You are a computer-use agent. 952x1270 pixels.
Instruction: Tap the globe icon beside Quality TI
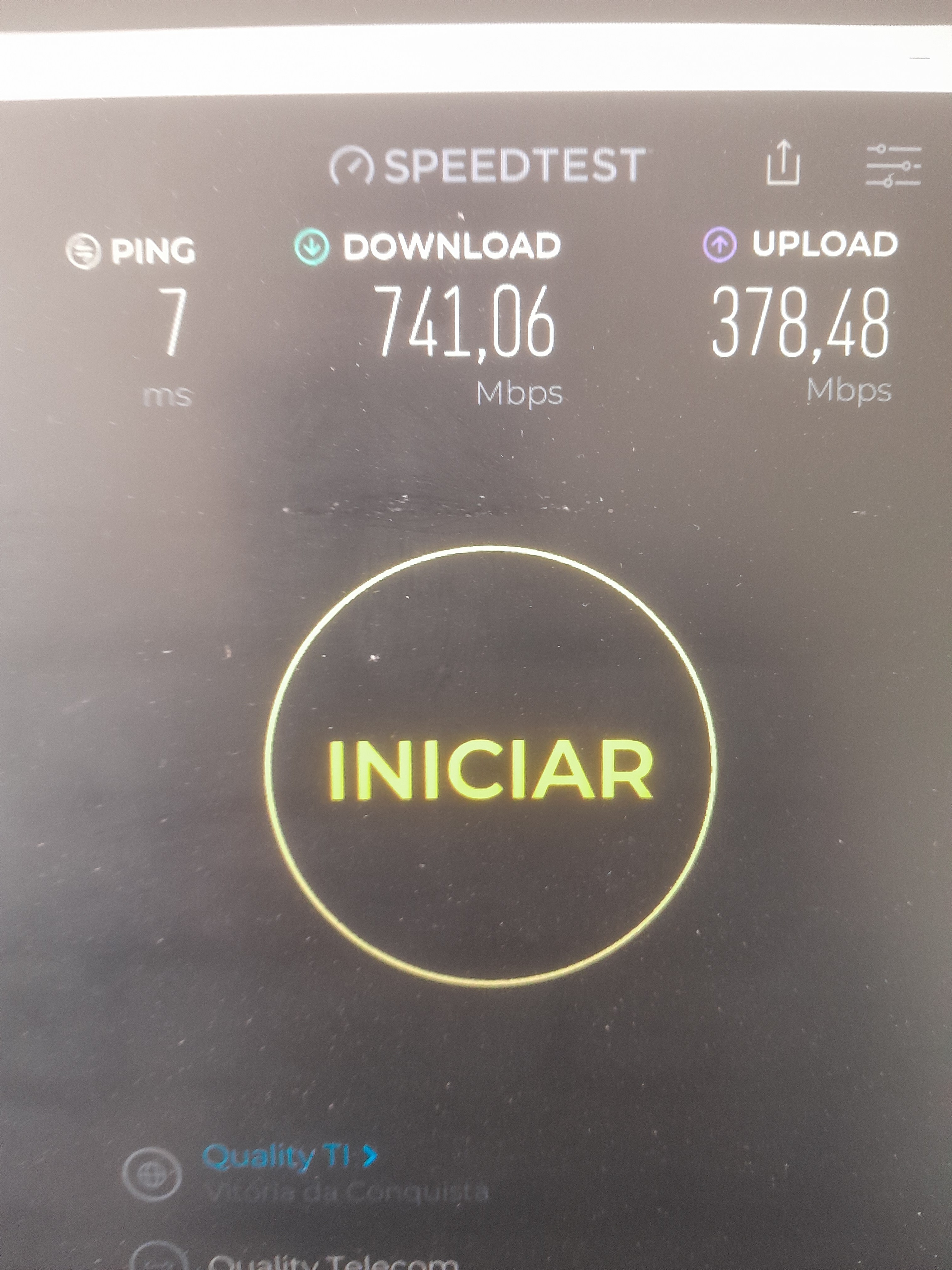[x=152, y=1174]
